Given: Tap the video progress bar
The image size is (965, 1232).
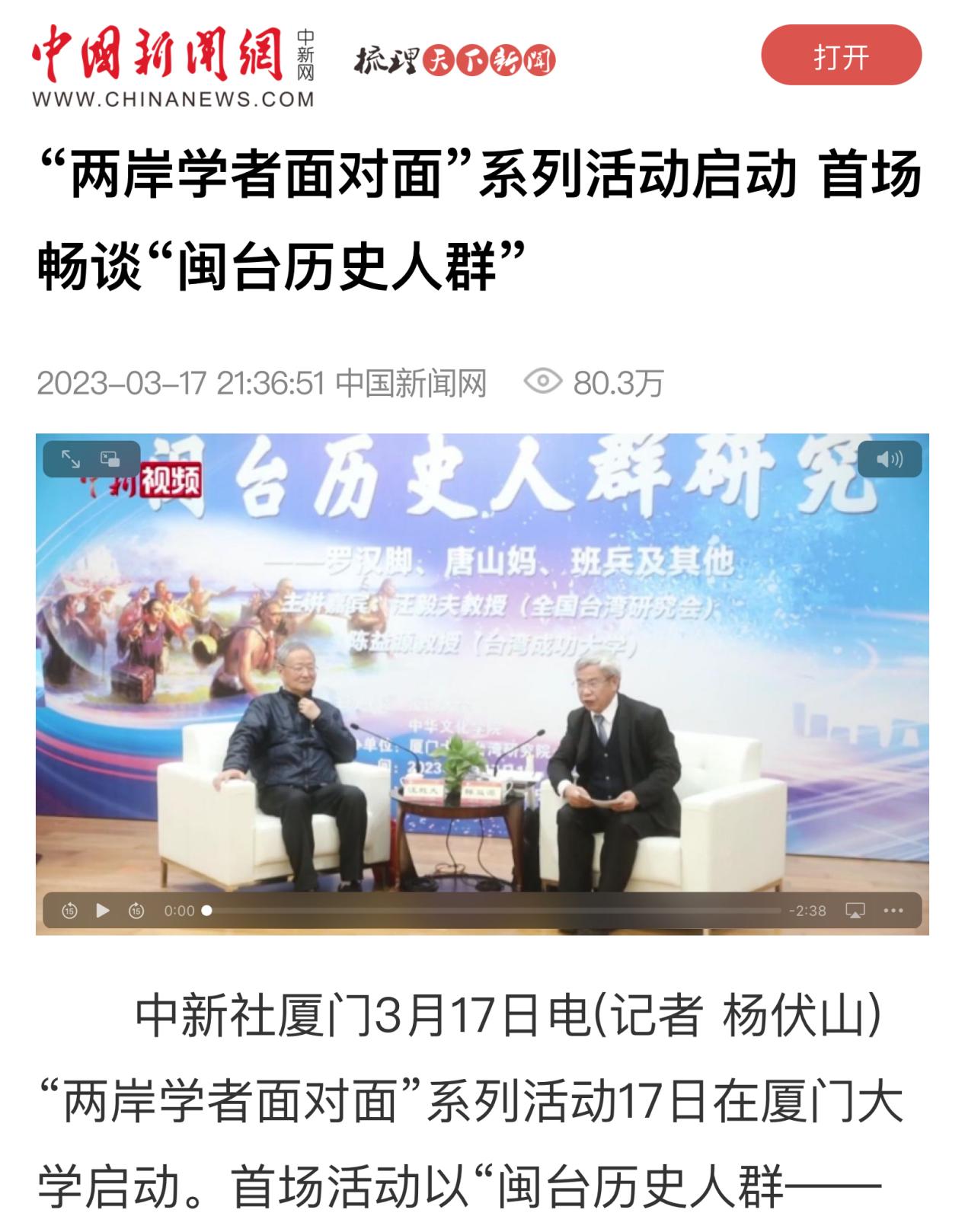Looking at the screenshot, I should coord(494,910).
